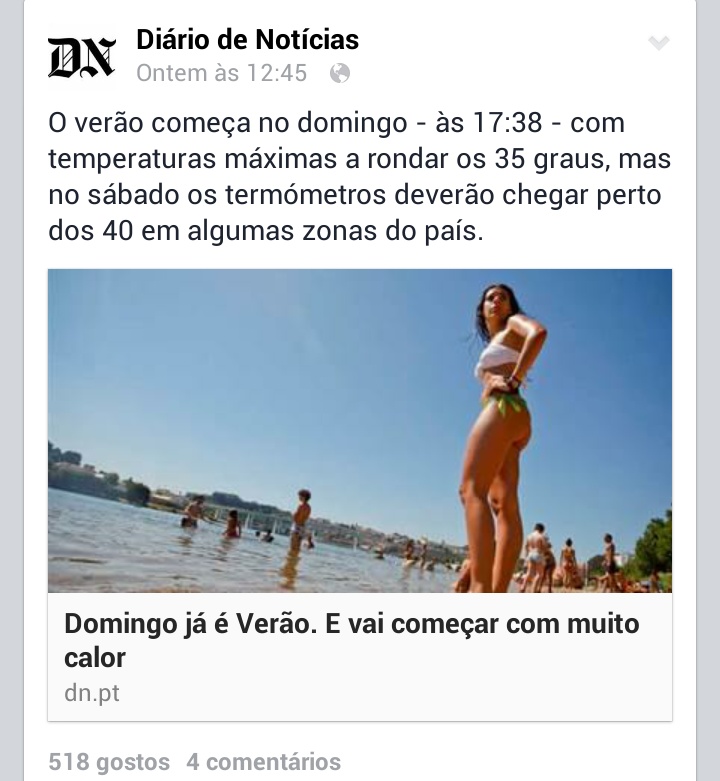Tap the DN profile picture

[82, 56]
